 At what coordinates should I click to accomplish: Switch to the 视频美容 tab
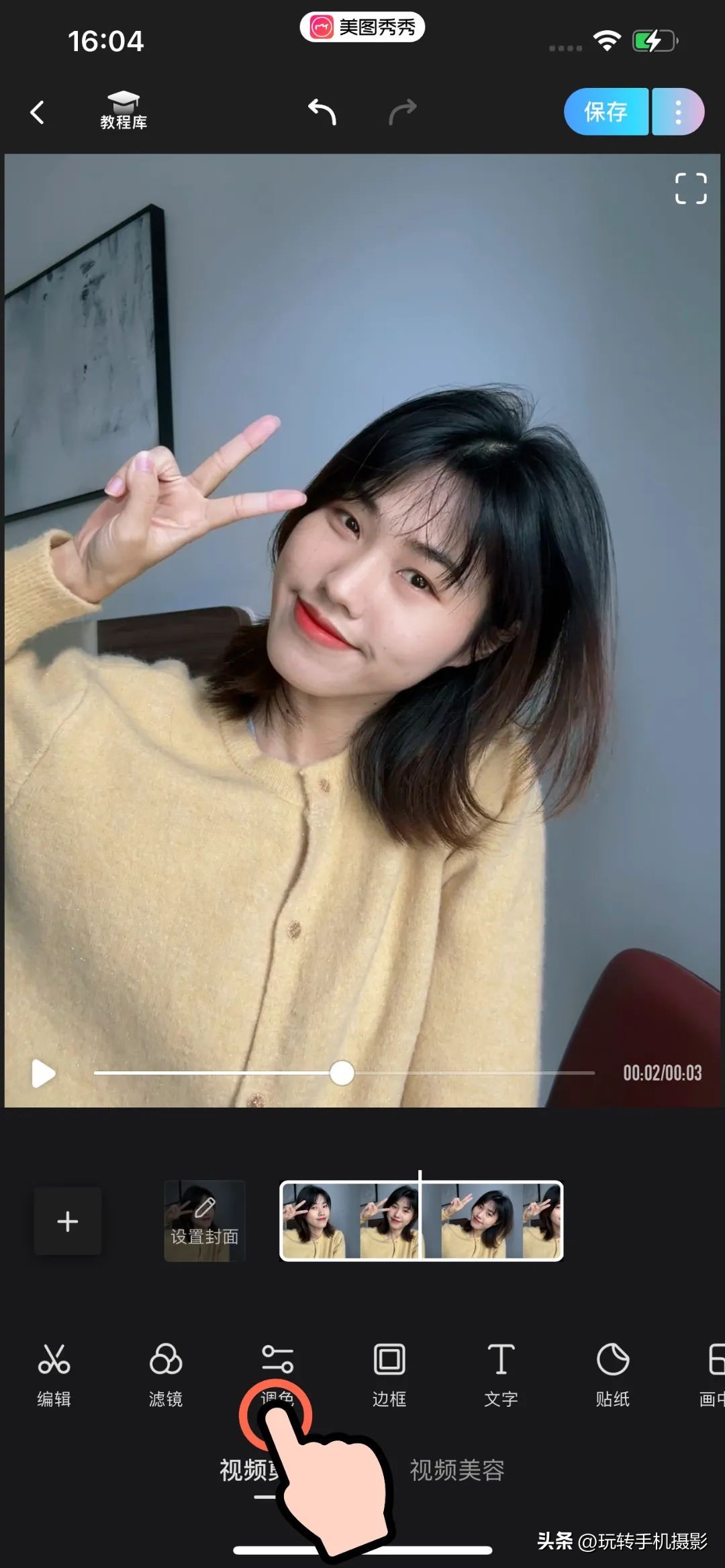coord(457,1471)
